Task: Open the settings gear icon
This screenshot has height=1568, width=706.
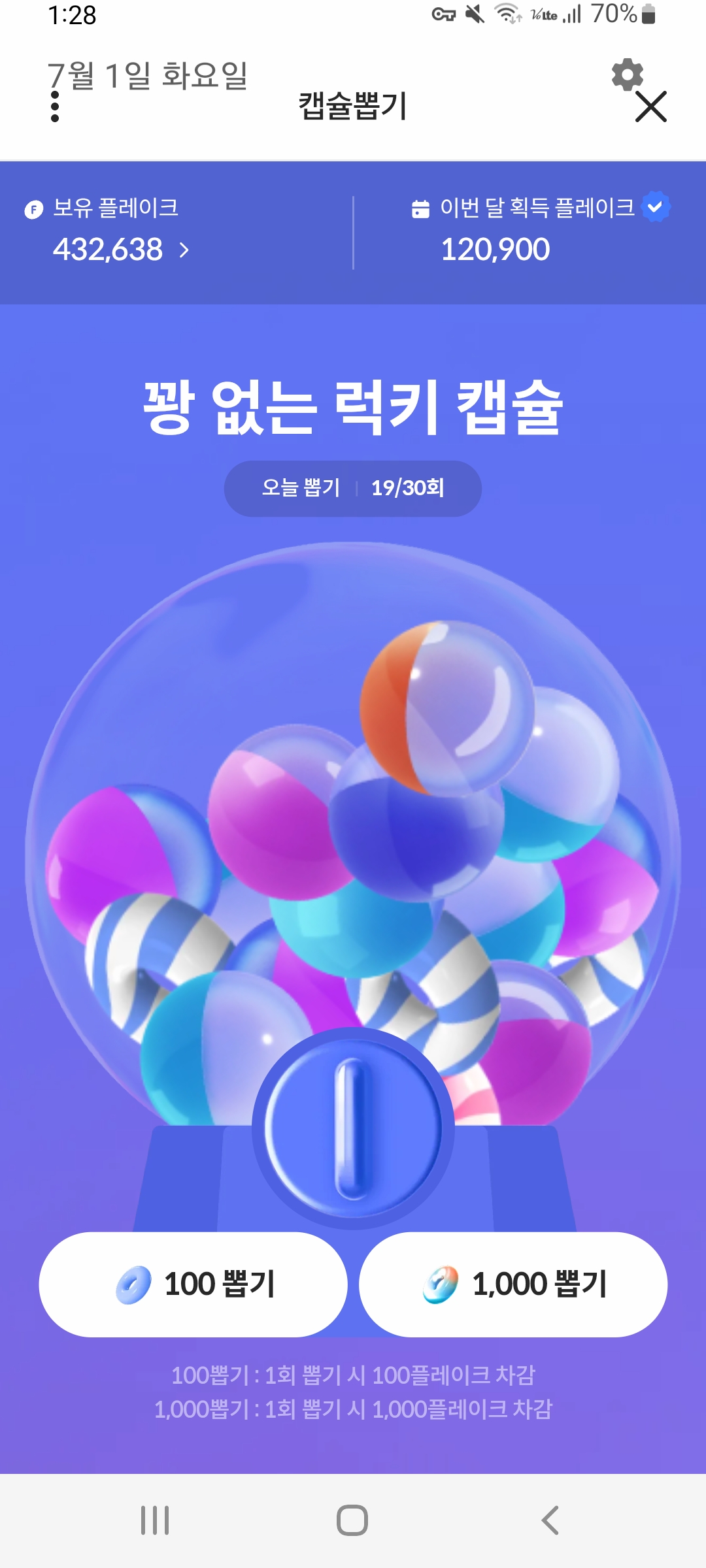Action: click(x=628, y=74)
